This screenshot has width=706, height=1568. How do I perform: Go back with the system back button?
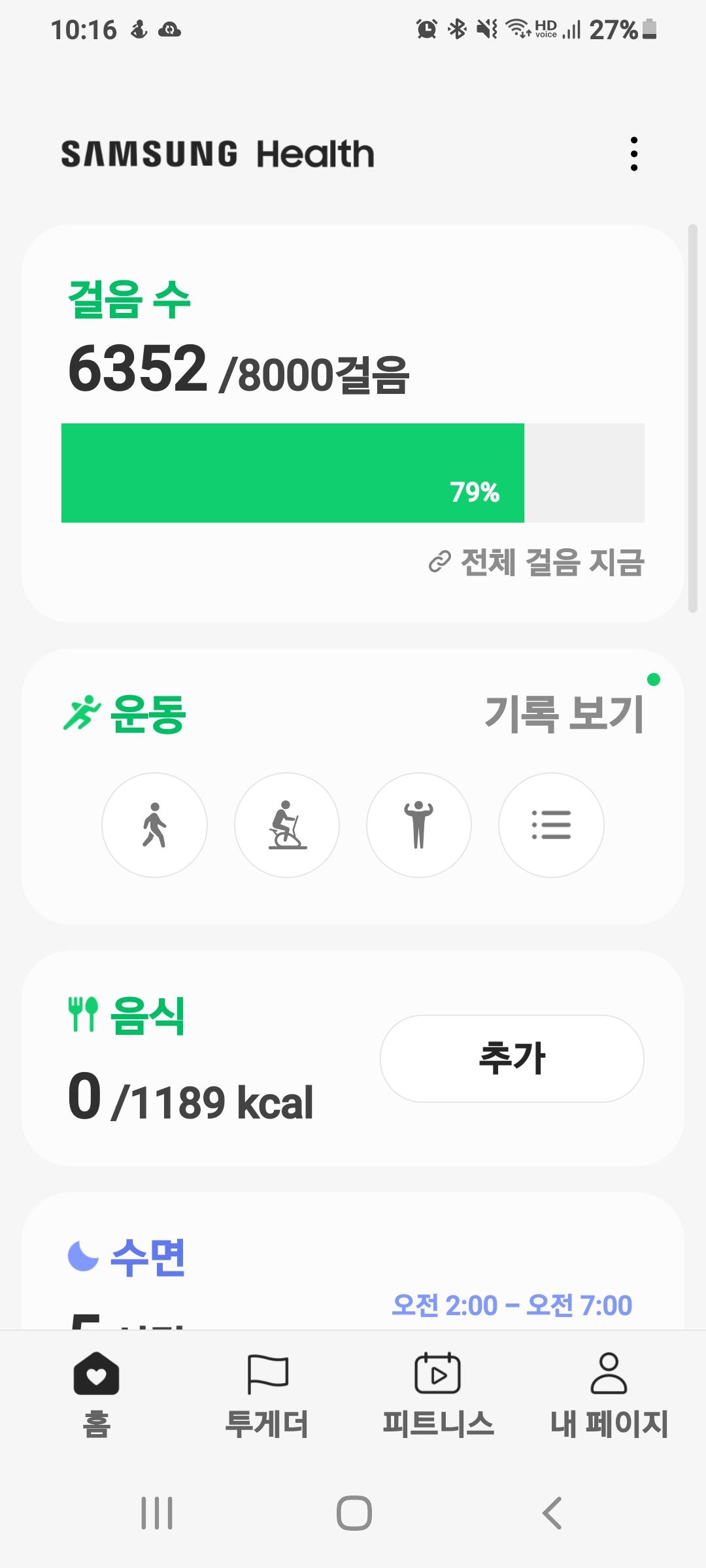552,1513
